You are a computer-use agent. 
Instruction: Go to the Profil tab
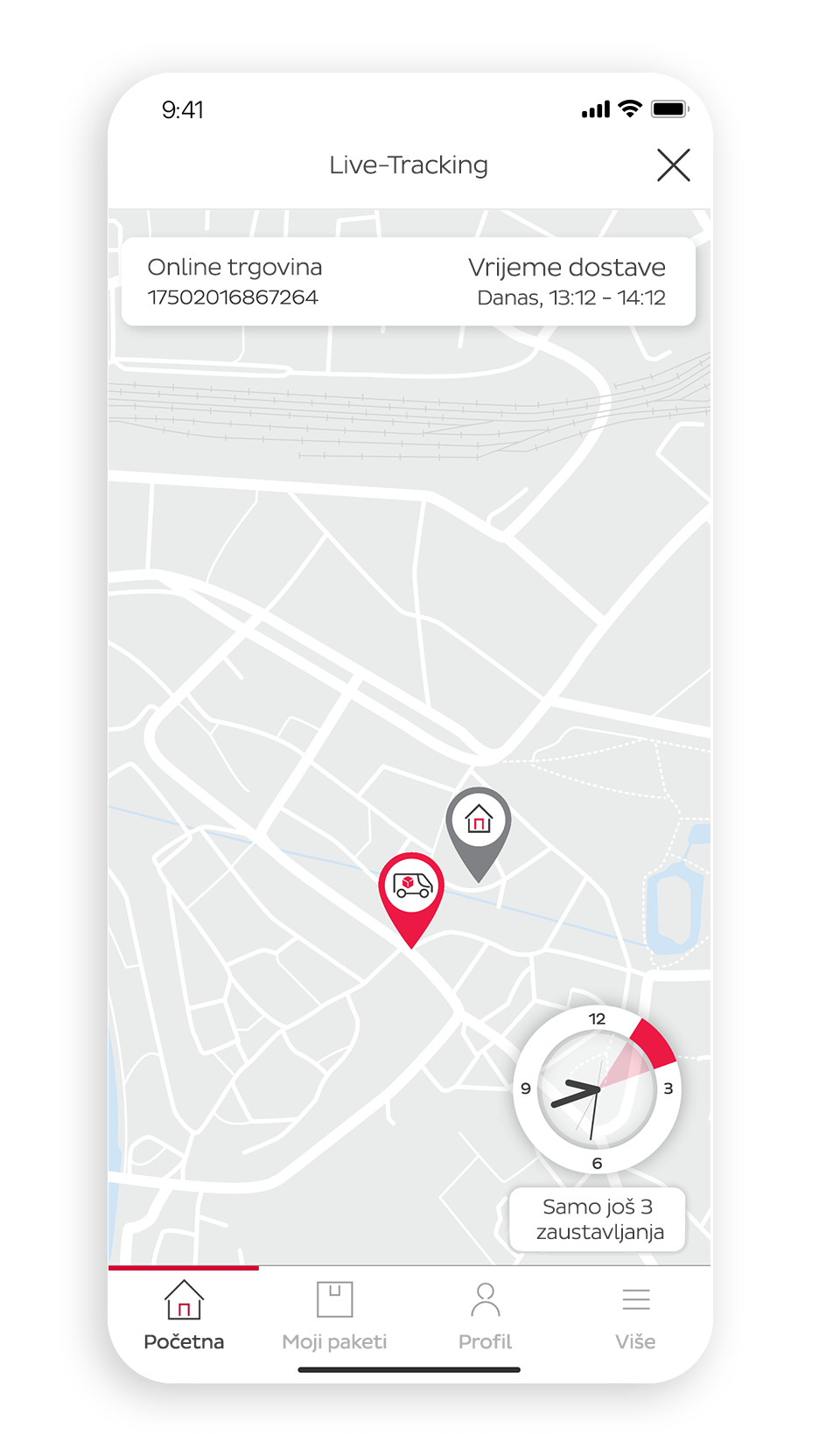[485, 1315]
